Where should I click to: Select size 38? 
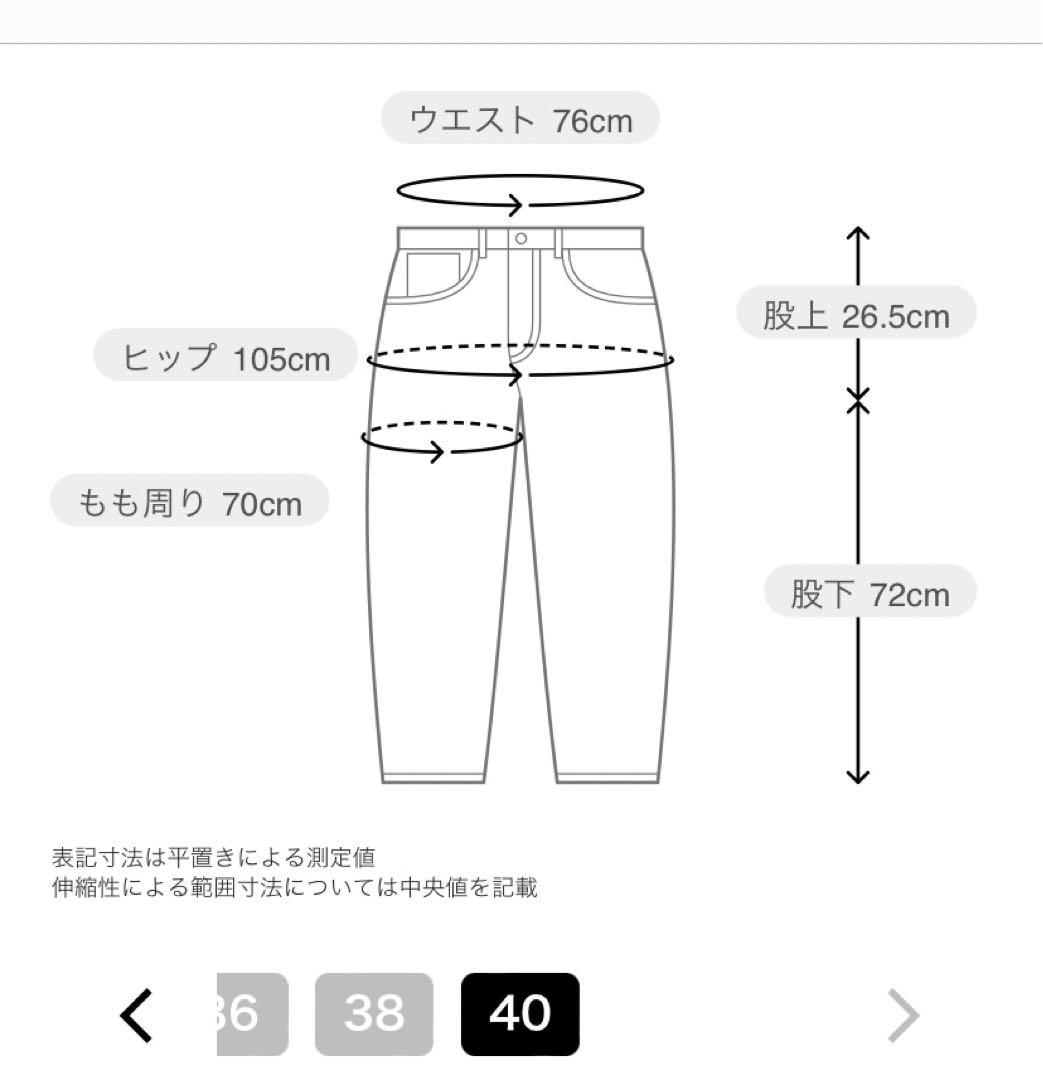coord(374,1014)
